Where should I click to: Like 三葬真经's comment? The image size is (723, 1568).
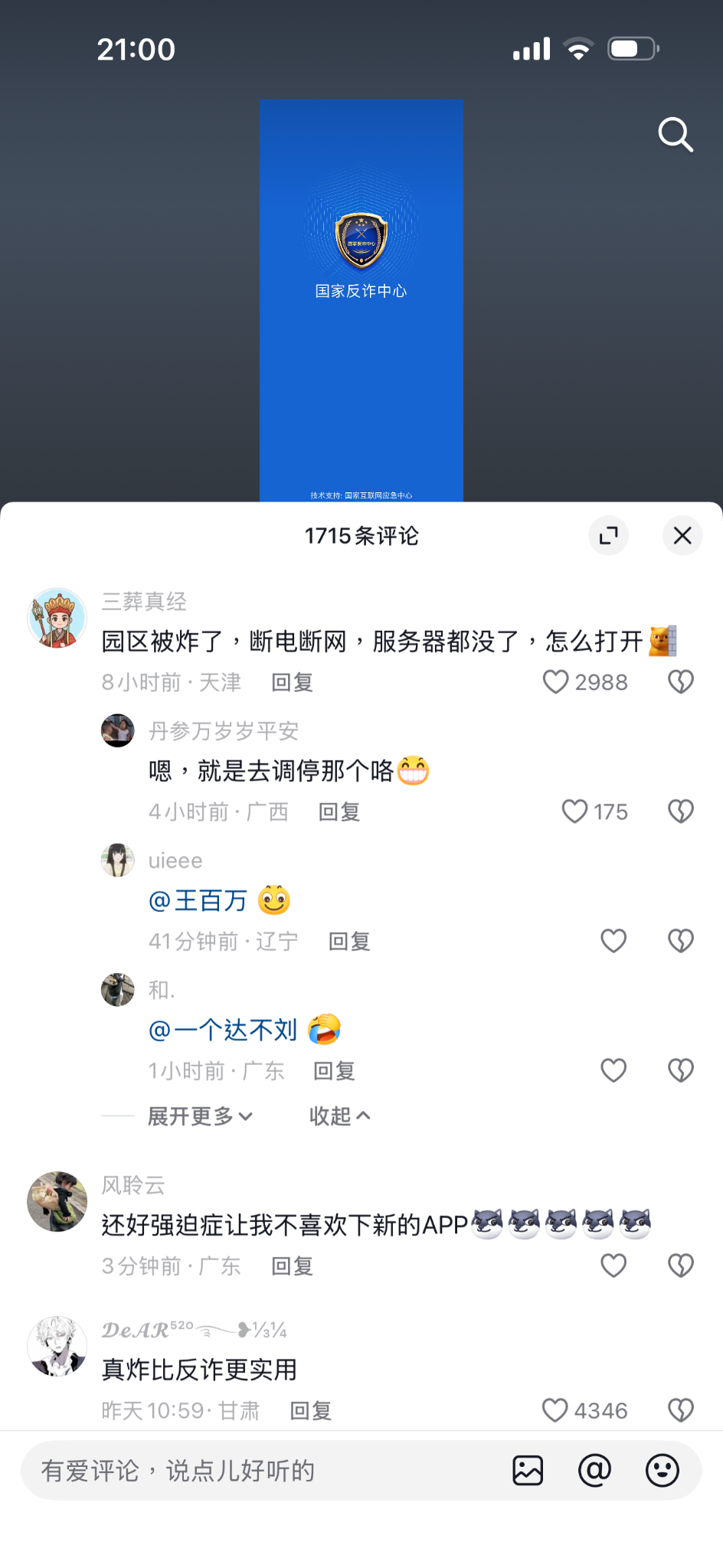pos(556,681)
